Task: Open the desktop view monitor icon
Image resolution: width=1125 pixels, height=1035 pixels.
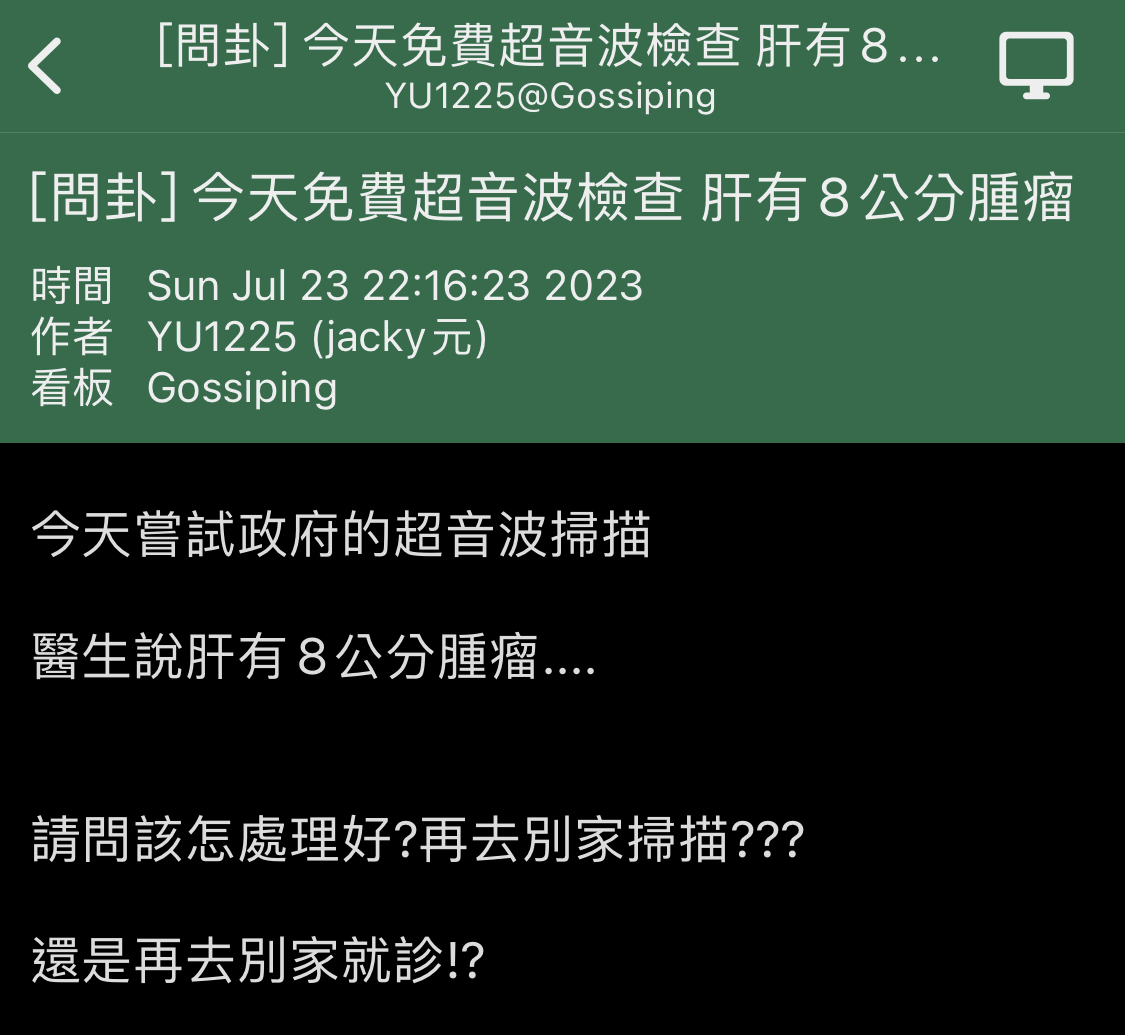Action: (x=1037, y=65)
